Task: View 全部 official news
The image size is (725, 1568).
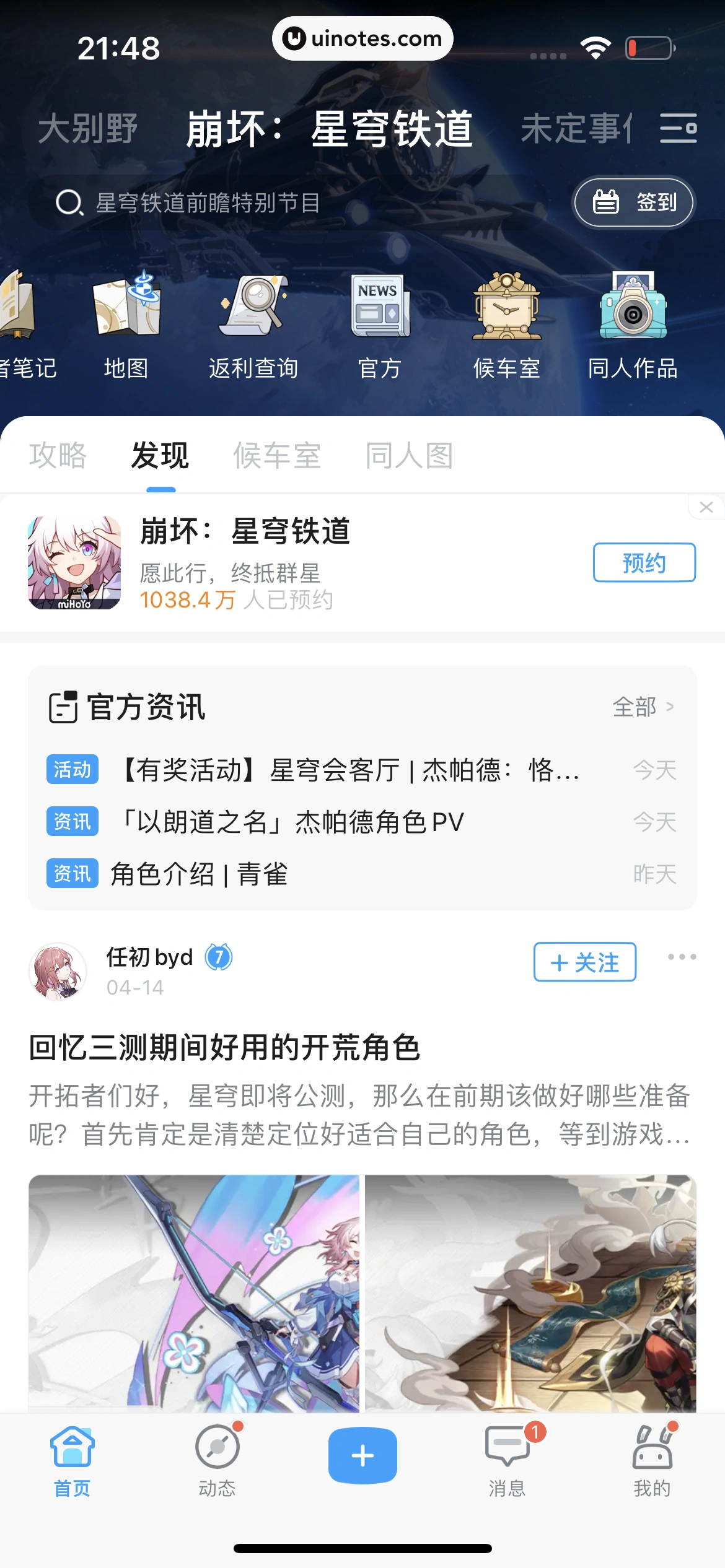Action: (x=643, y=707)
